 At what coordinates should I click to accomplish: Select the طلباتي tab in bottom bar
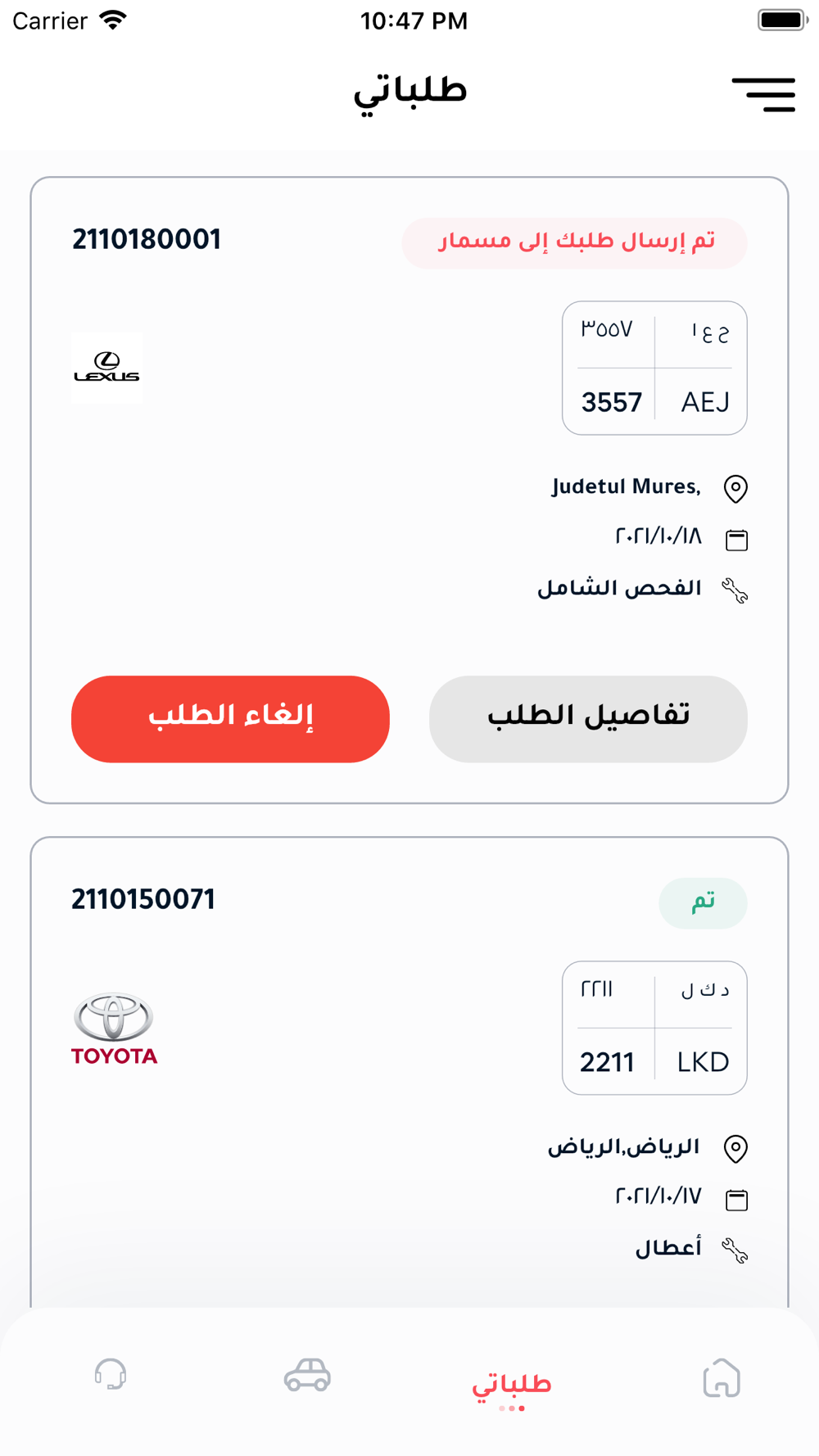tap(511, 1385)
